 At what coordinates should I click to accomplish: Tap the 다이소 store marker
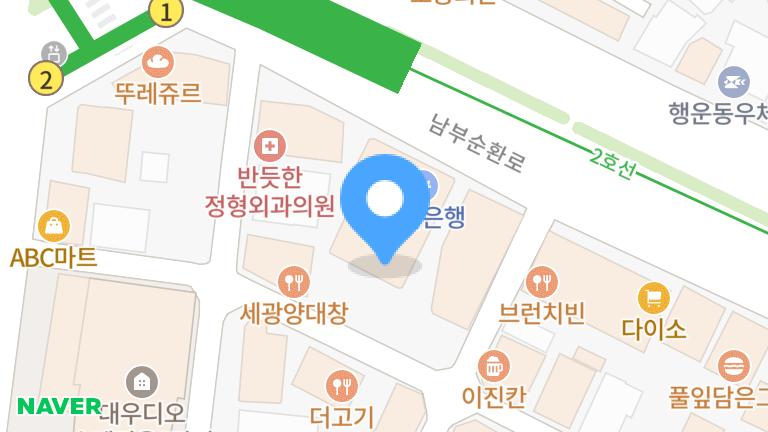(653, 298)
